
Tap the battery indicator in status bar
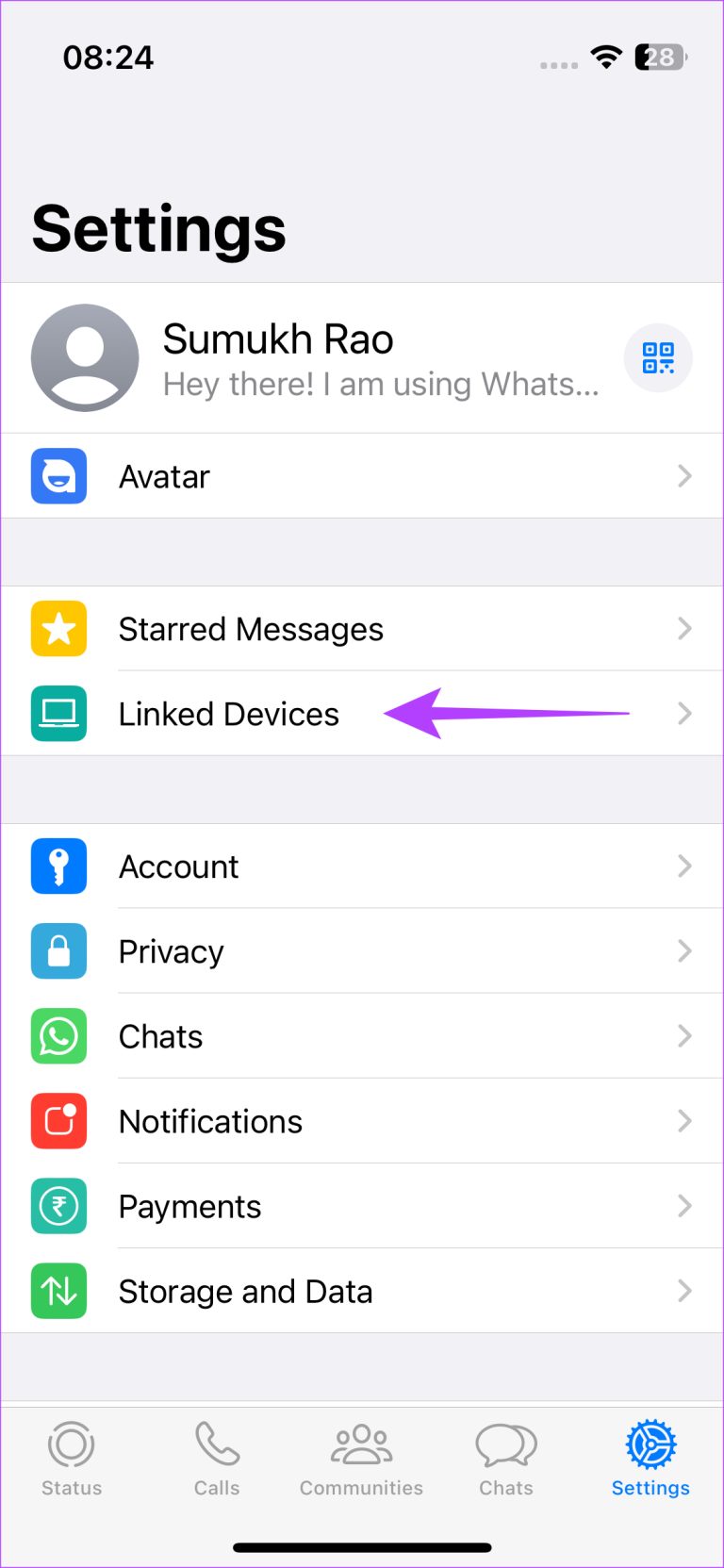coord(659,58)
